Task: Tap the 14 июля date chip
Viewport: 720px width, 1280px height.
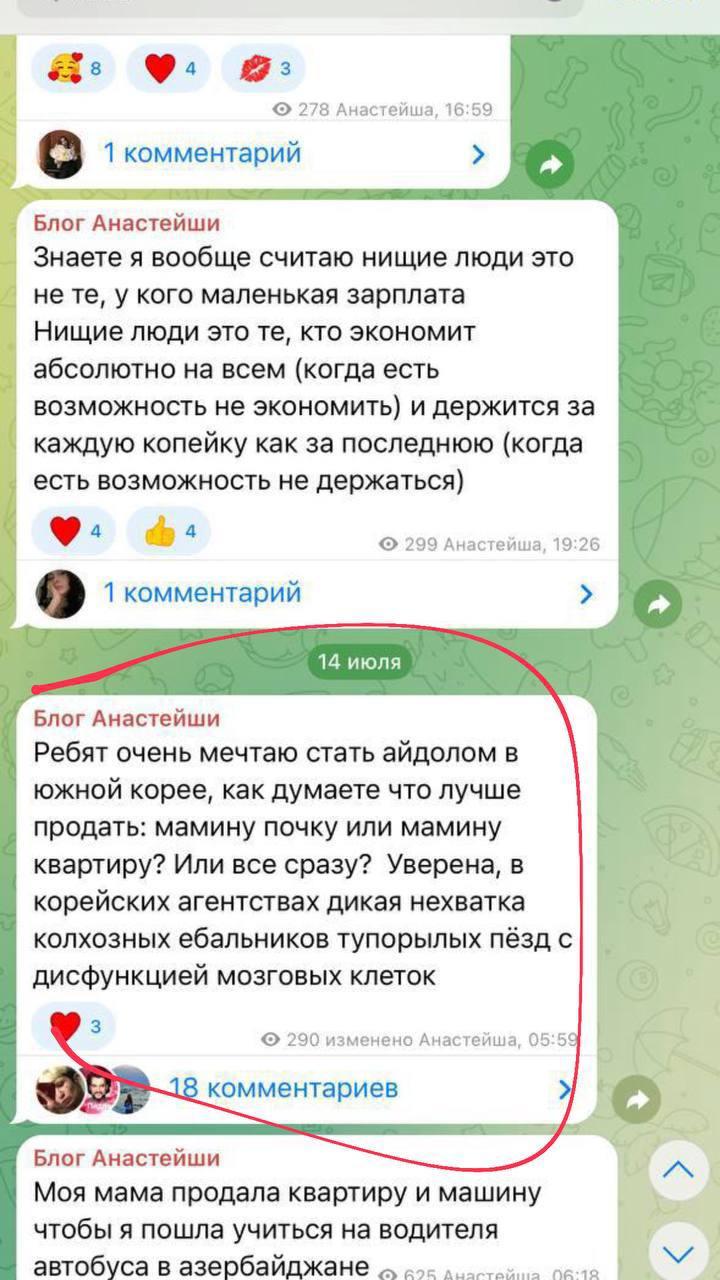Action: coord(359,661)
